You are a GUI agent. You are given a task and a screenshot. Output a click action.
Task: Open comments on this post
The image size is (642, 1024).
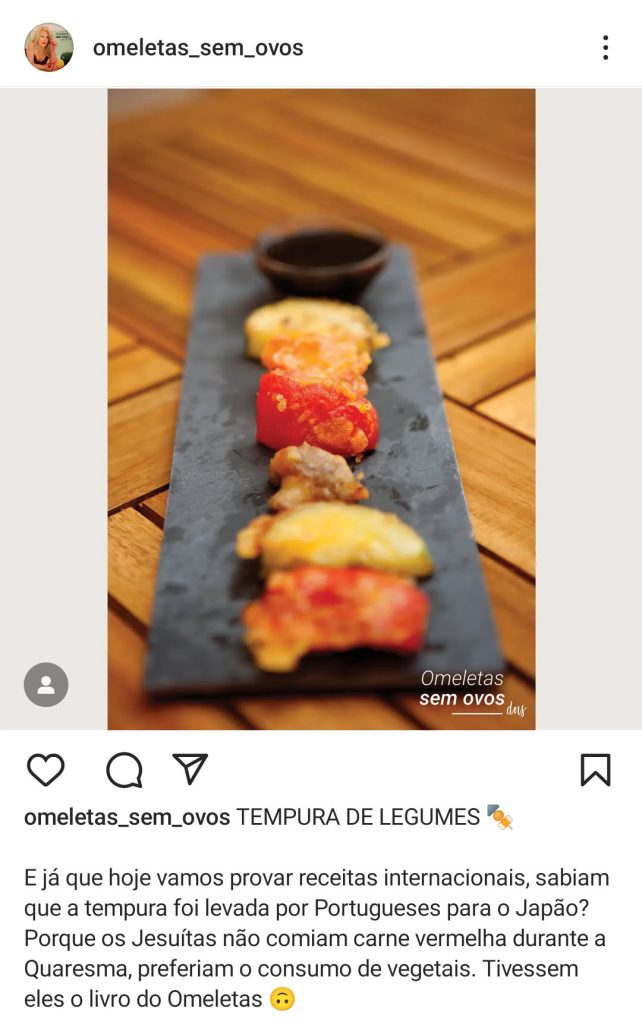click(x=124, y=770)
